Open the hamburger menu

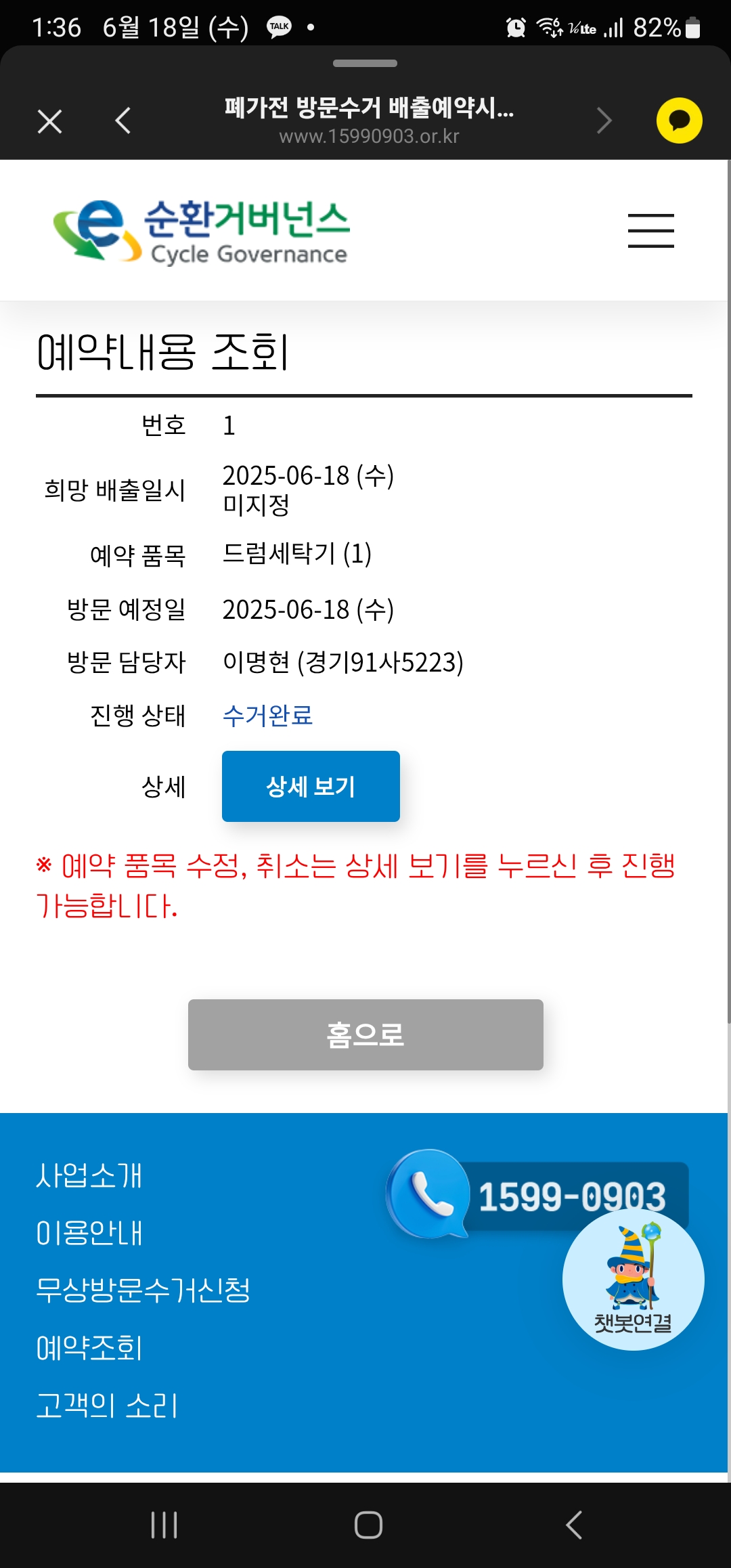coord(650,231)
